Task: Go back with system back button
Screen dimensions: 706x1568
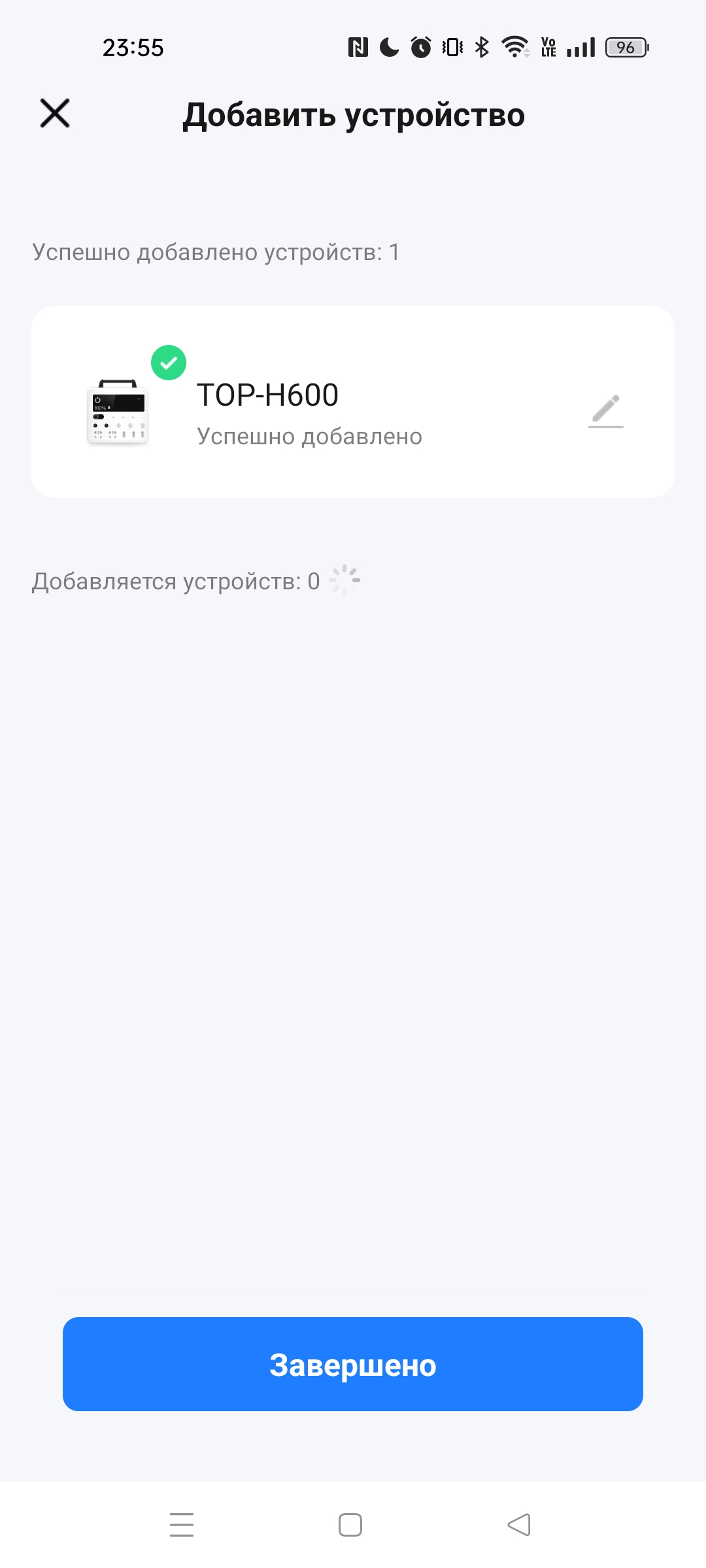Action: point(519,1525)
